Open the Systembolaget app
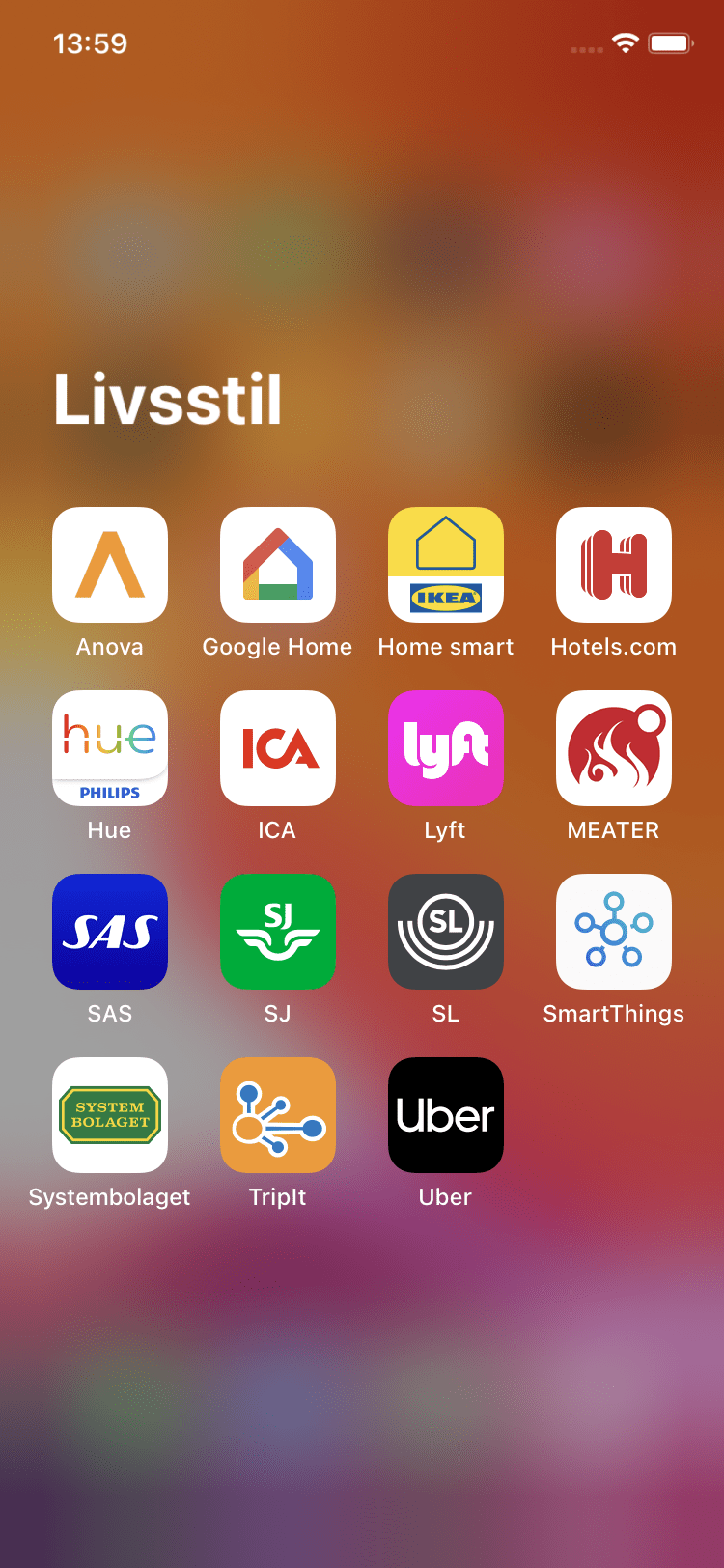 pyautogui.click(x=110, y=1115)
